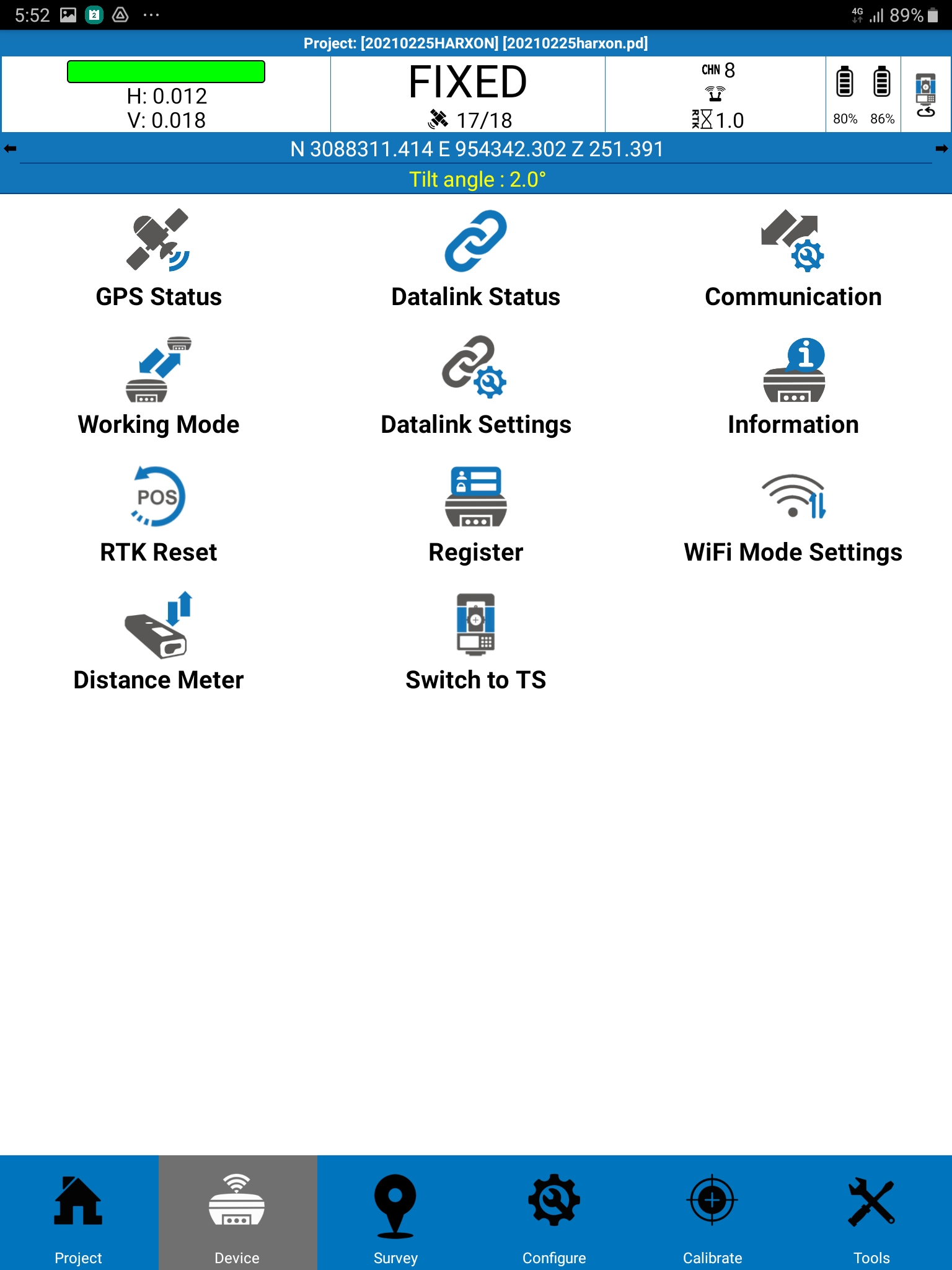Tap the right arrow on coordinate bar
Screen dimensions: 952x1270
[x=941, y=149]
